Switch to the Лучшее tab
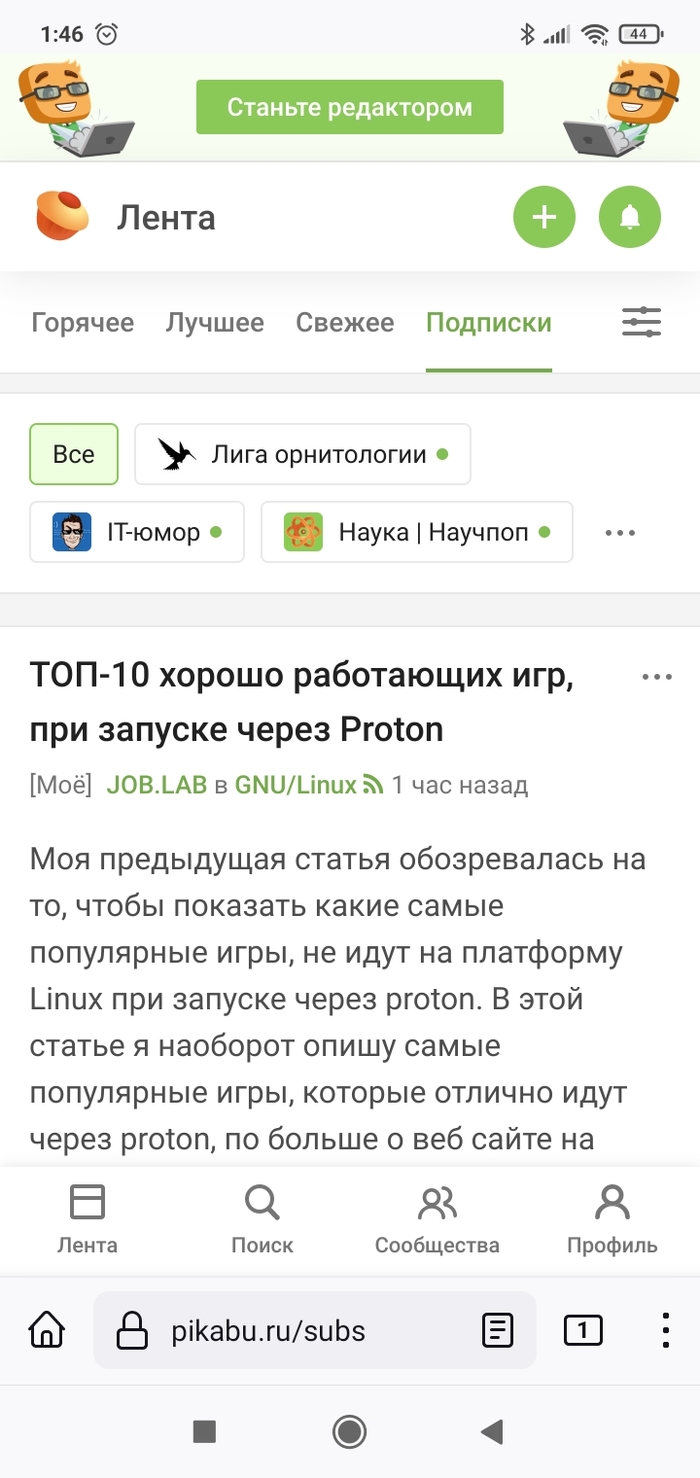The image size is (700, 1478). (x=215, y=323)
